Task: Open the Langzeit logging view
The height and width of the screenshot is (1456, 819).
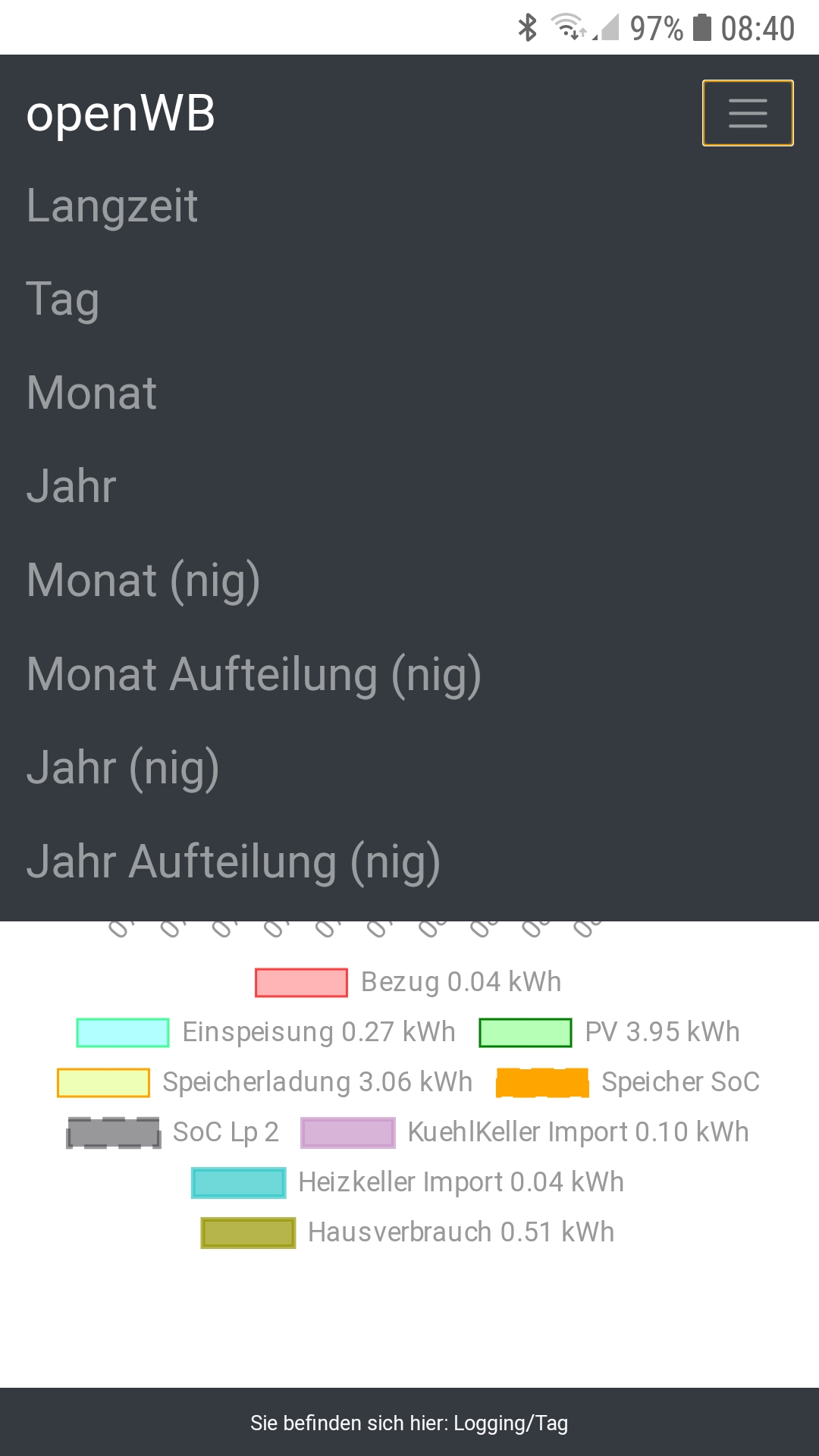Action: click(112, 206)
